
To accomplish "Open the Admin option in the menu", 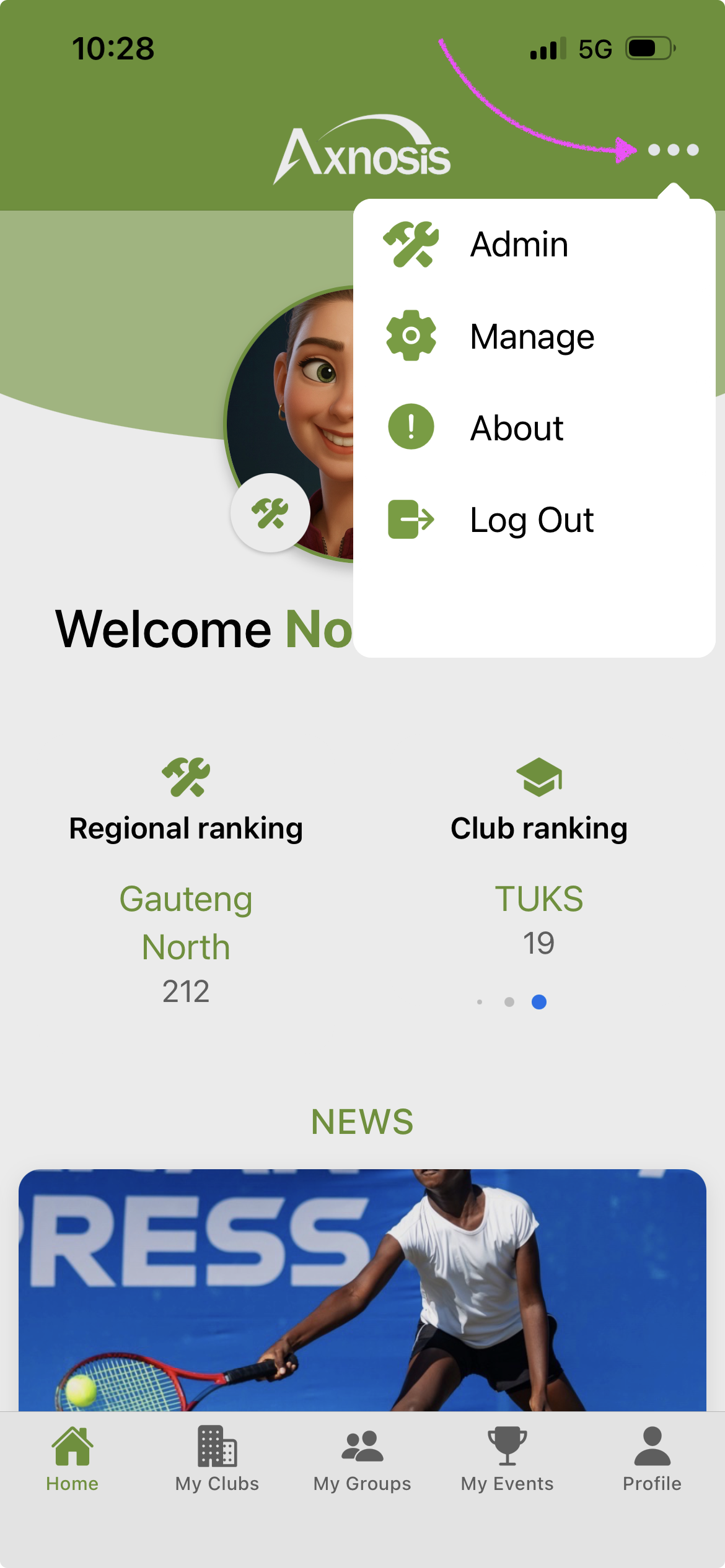I will click(518, 244).
